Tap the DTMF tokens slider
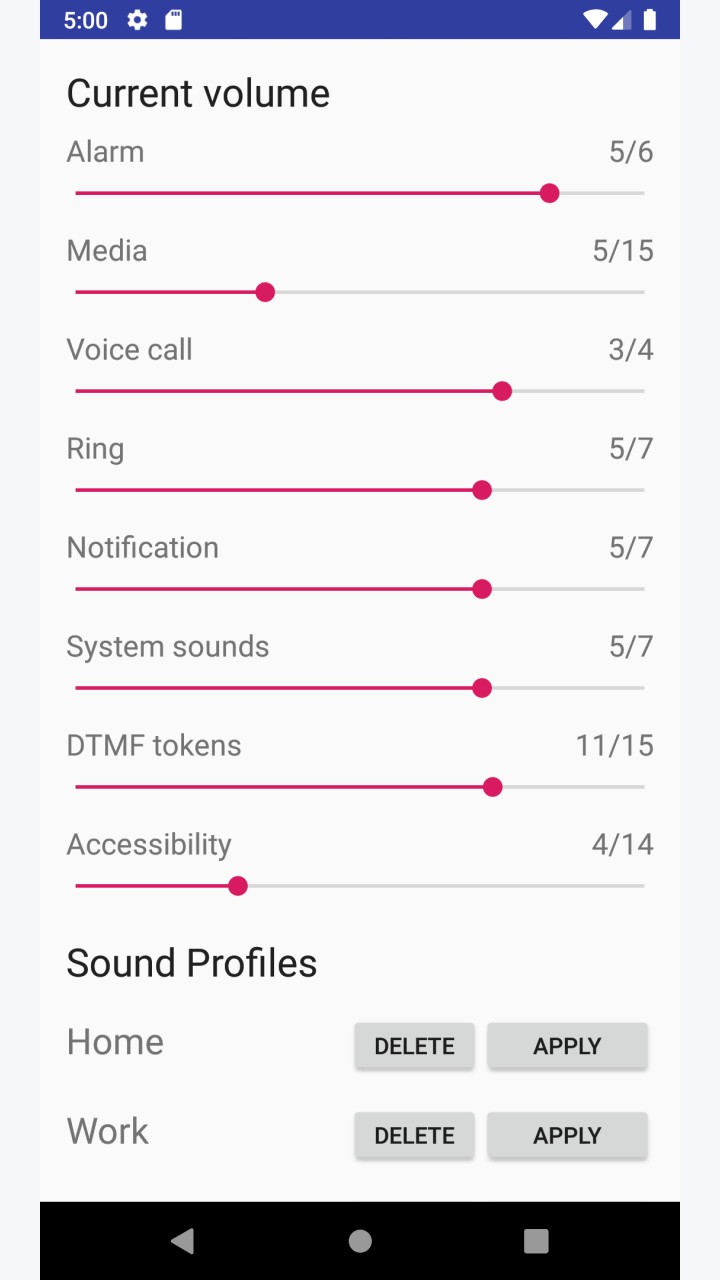This screenshot has height=1280, width=720. click(360, 787)
